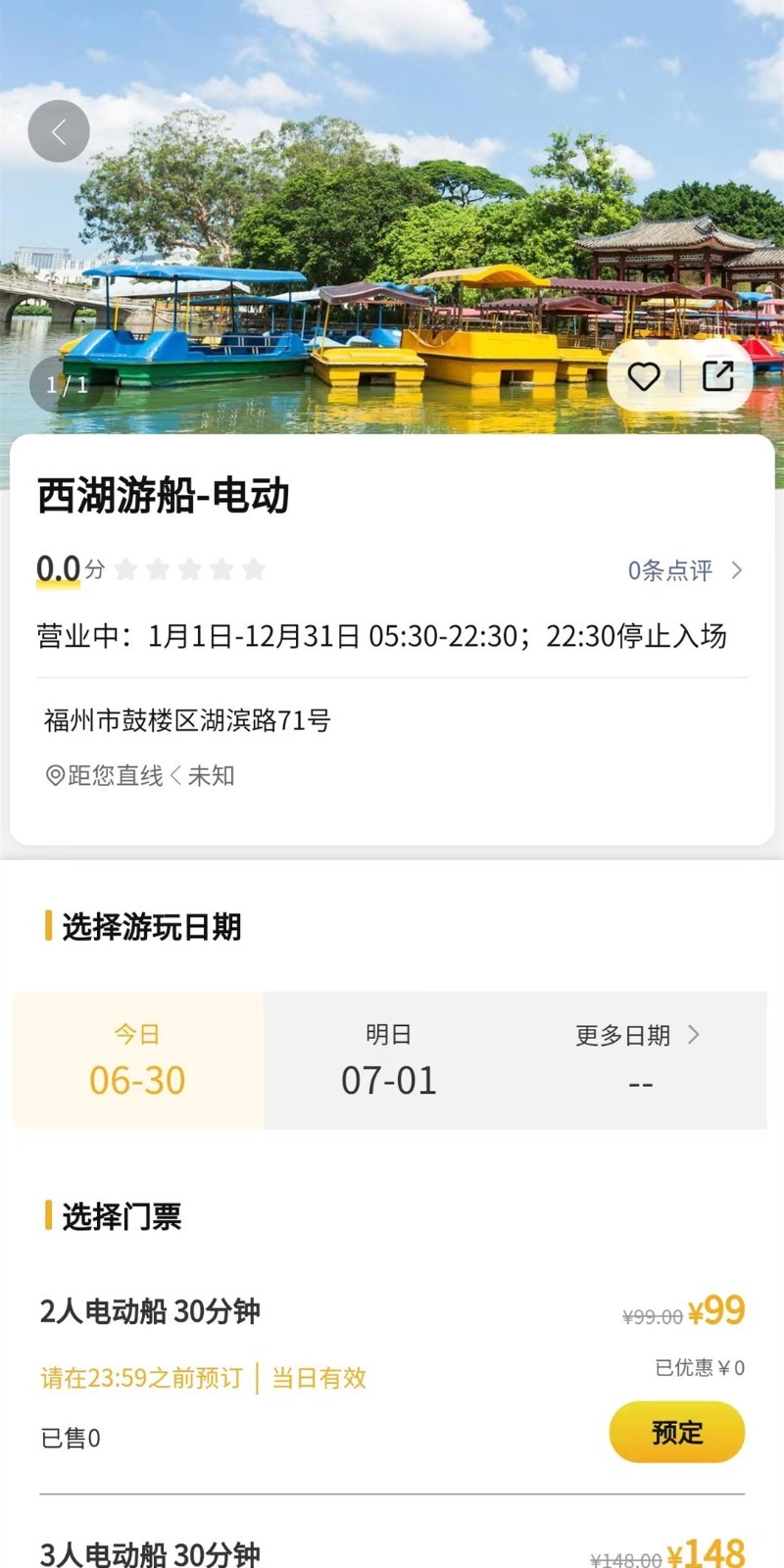View the address 福州市鼓楼区湖滨路71号 on map
Screen dimensions: 784x1568
coord(188,721)
